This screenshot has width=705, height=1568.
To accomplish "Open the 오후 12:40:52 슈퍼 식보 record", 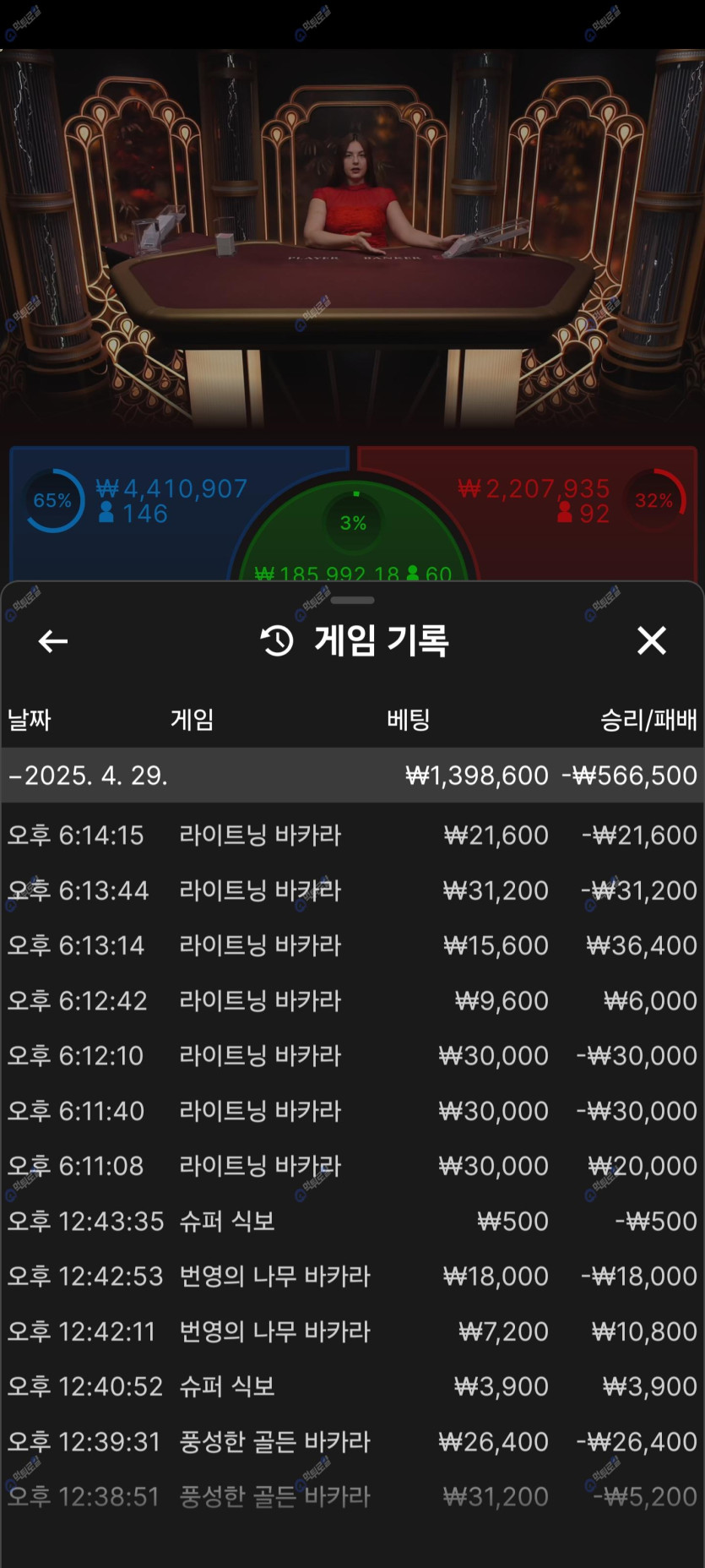I will tap(352, 1387).
